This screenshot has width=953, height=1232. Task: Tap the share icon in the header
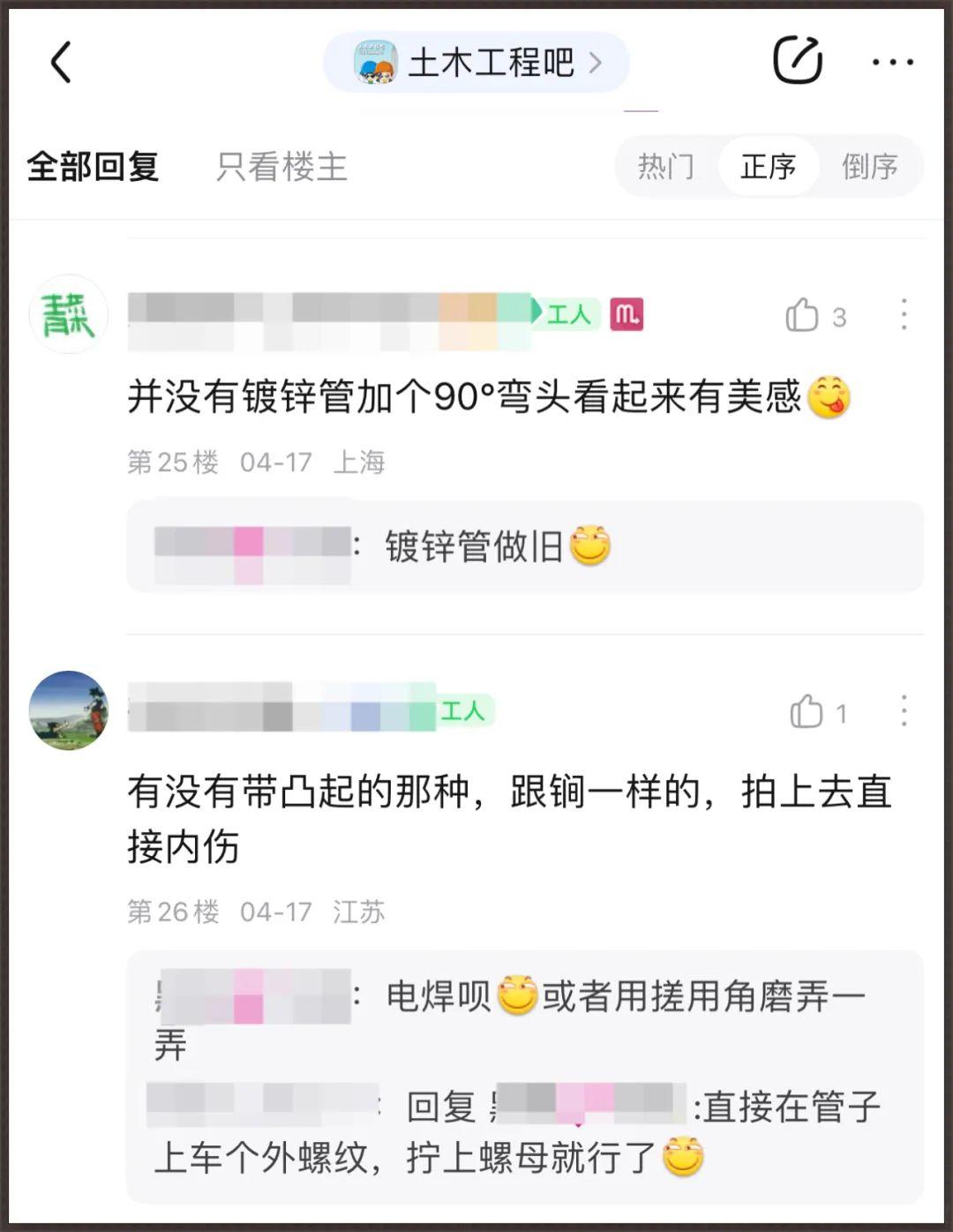(x=797, y=61)
